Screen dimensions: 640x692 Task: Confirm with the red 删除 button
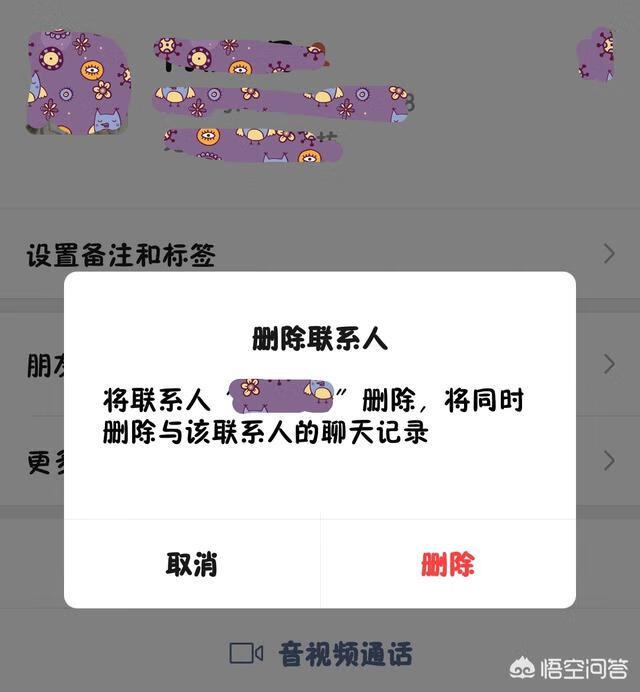click(x=447, y=563)
